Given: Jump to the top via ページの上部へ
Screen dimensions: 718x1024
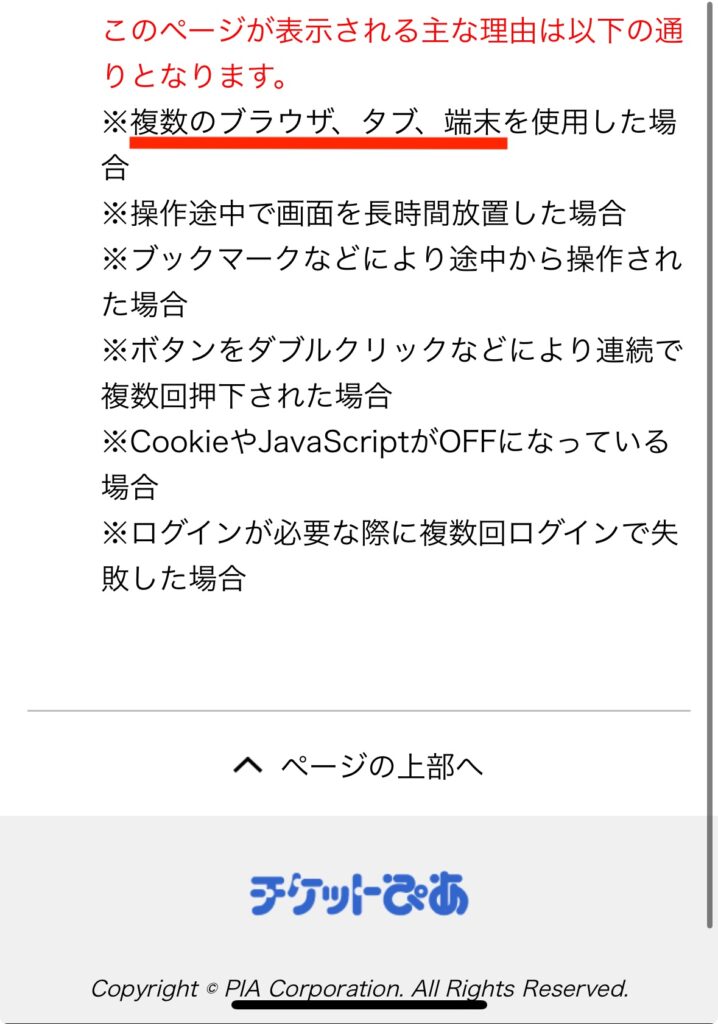Looking at the screenshot, I should (x=359, y=766).
